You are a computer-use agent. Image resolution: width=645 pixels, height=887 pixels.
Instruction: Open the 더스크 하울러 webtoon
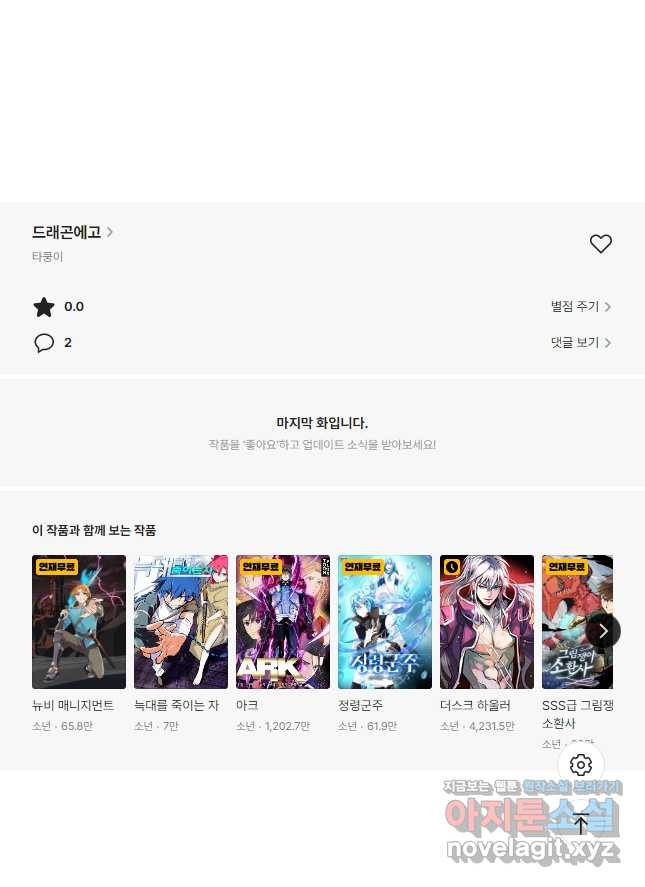[487, 622]
